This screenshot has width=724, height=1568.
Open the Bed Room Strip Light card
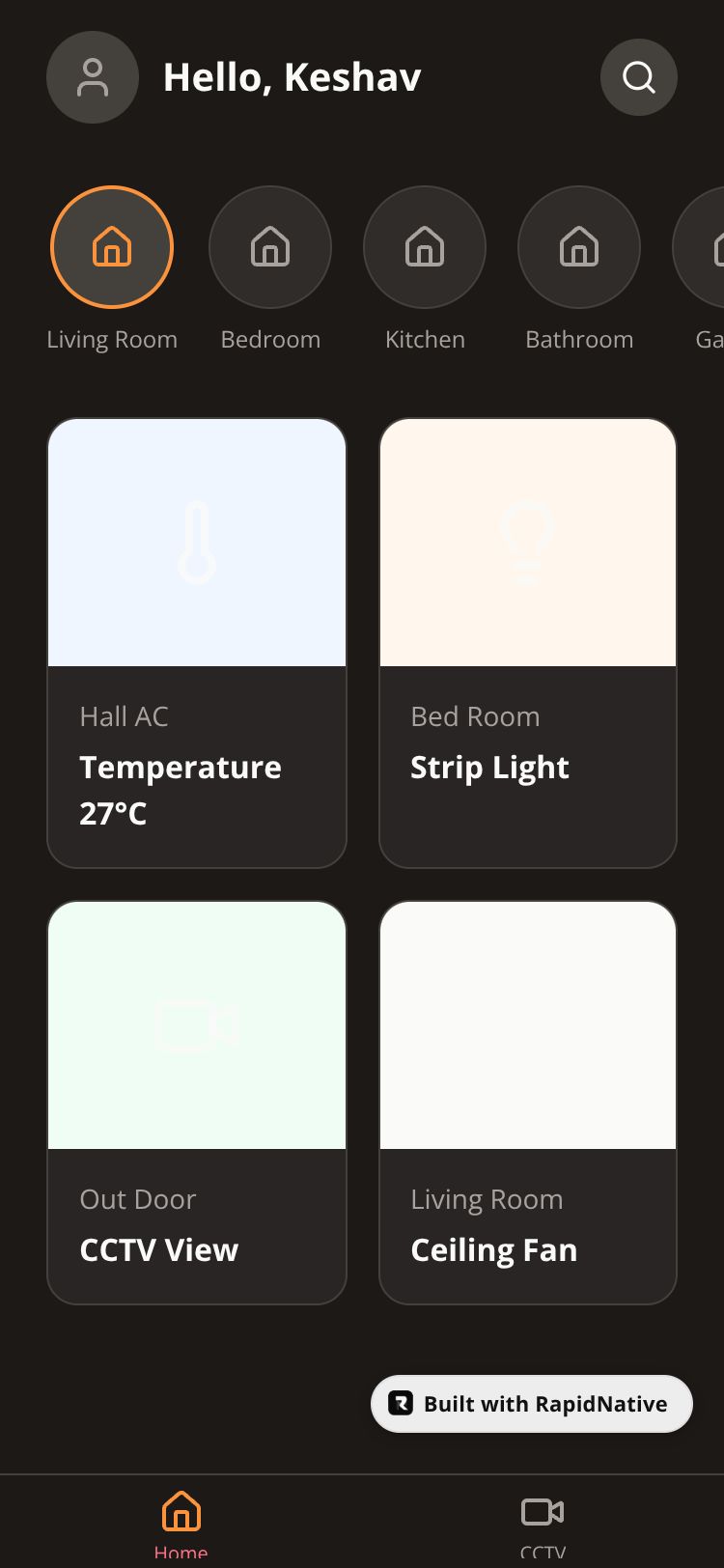click(x=528, y=643)
